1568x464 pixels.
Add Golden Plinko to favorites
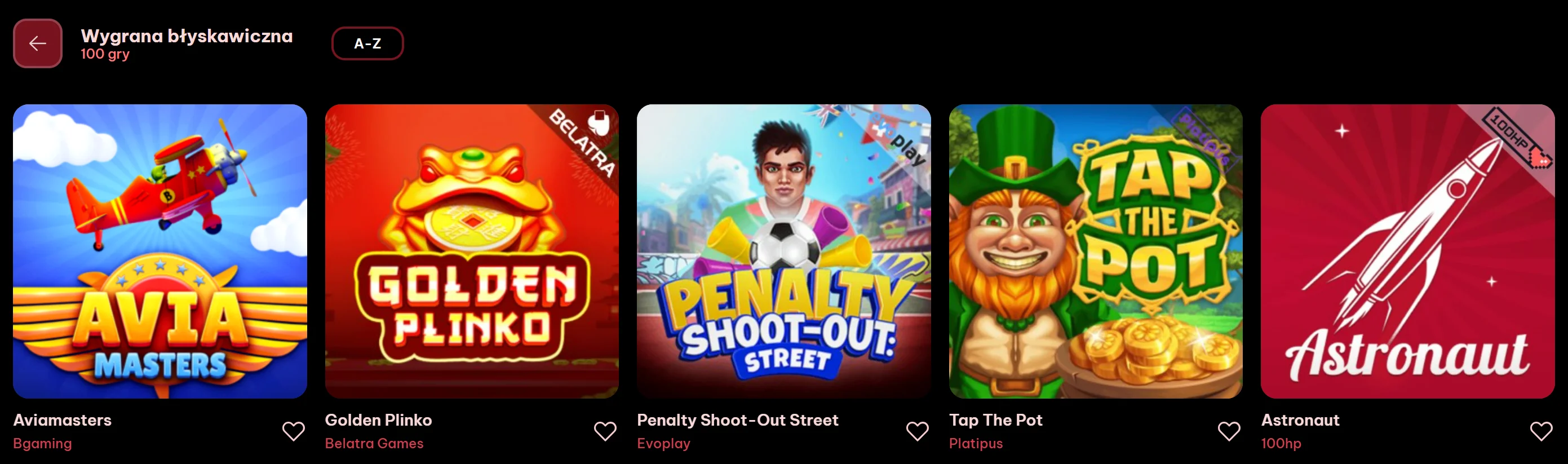[605, 431]
